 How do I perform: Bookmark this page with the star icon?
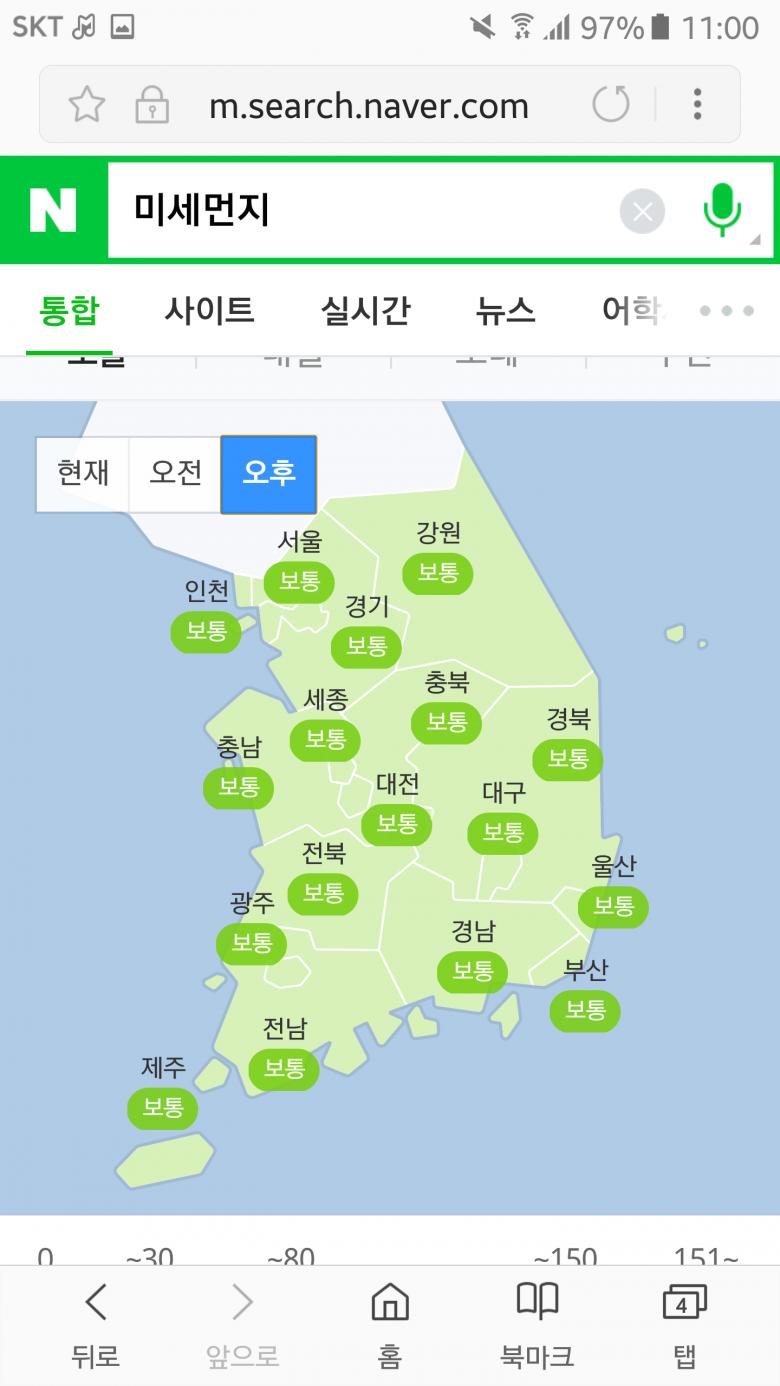pos(87,104)
